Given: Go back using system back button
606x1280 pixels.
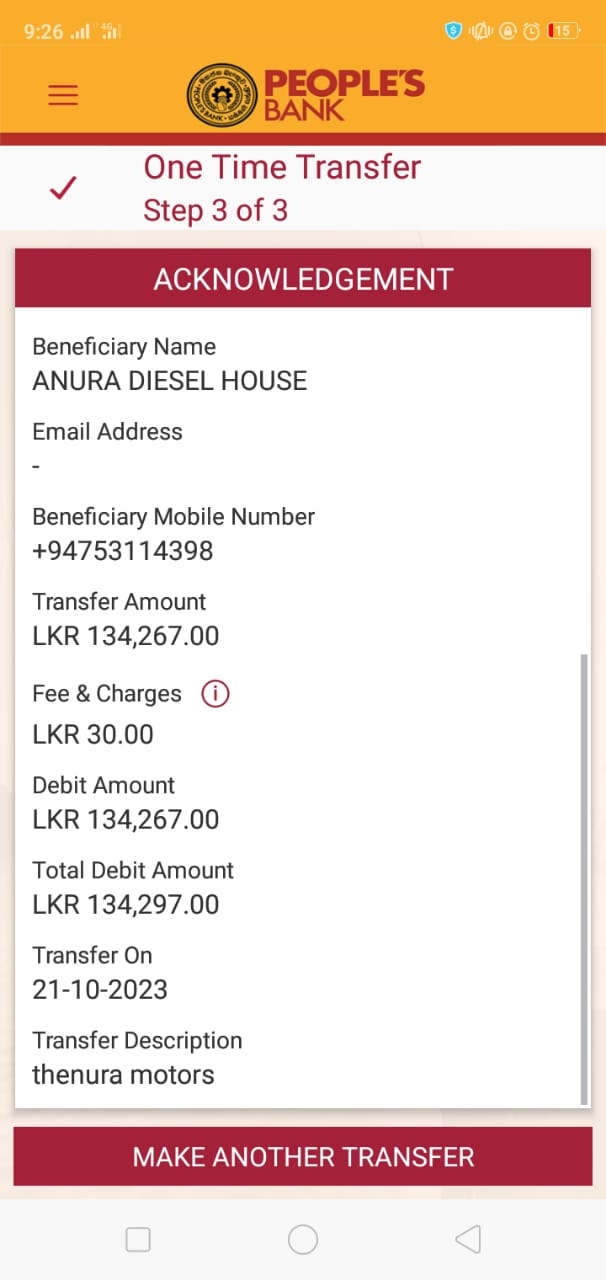Looking at the screenshot, I should coord(467,1240).
